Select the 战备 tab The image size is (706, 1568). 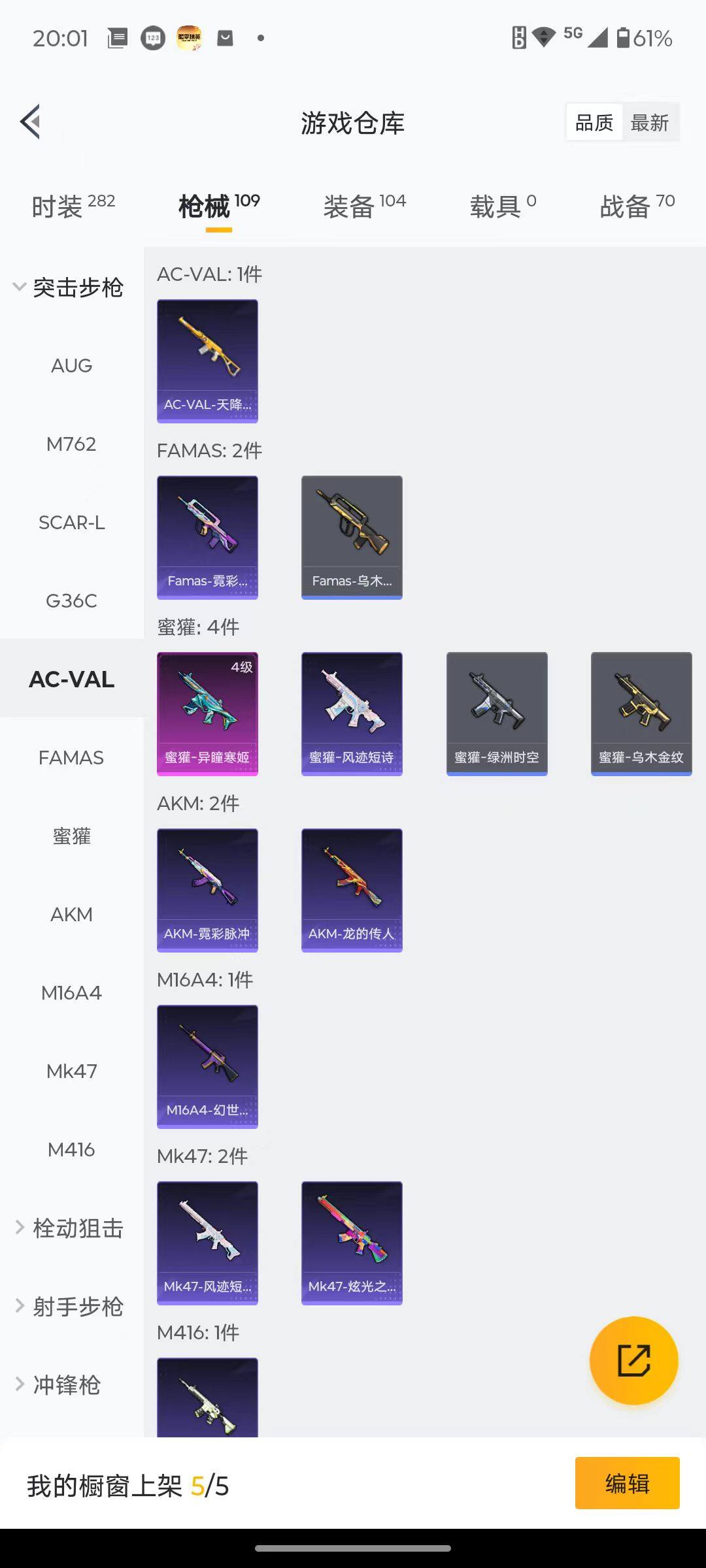pos(637,206)
